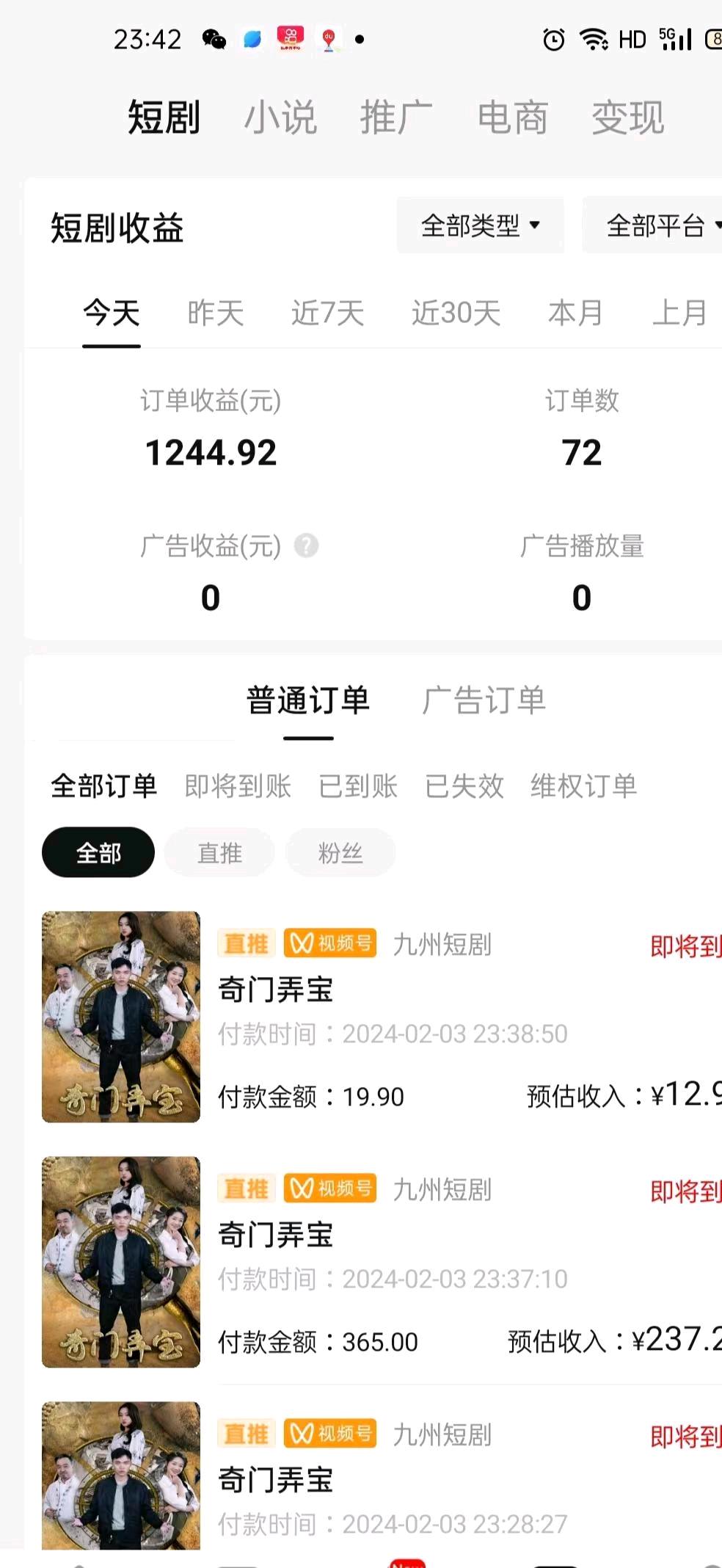Switch to the 小说 tab
This screenshot has height=1568, width=722.
click(x=280, y=117)
